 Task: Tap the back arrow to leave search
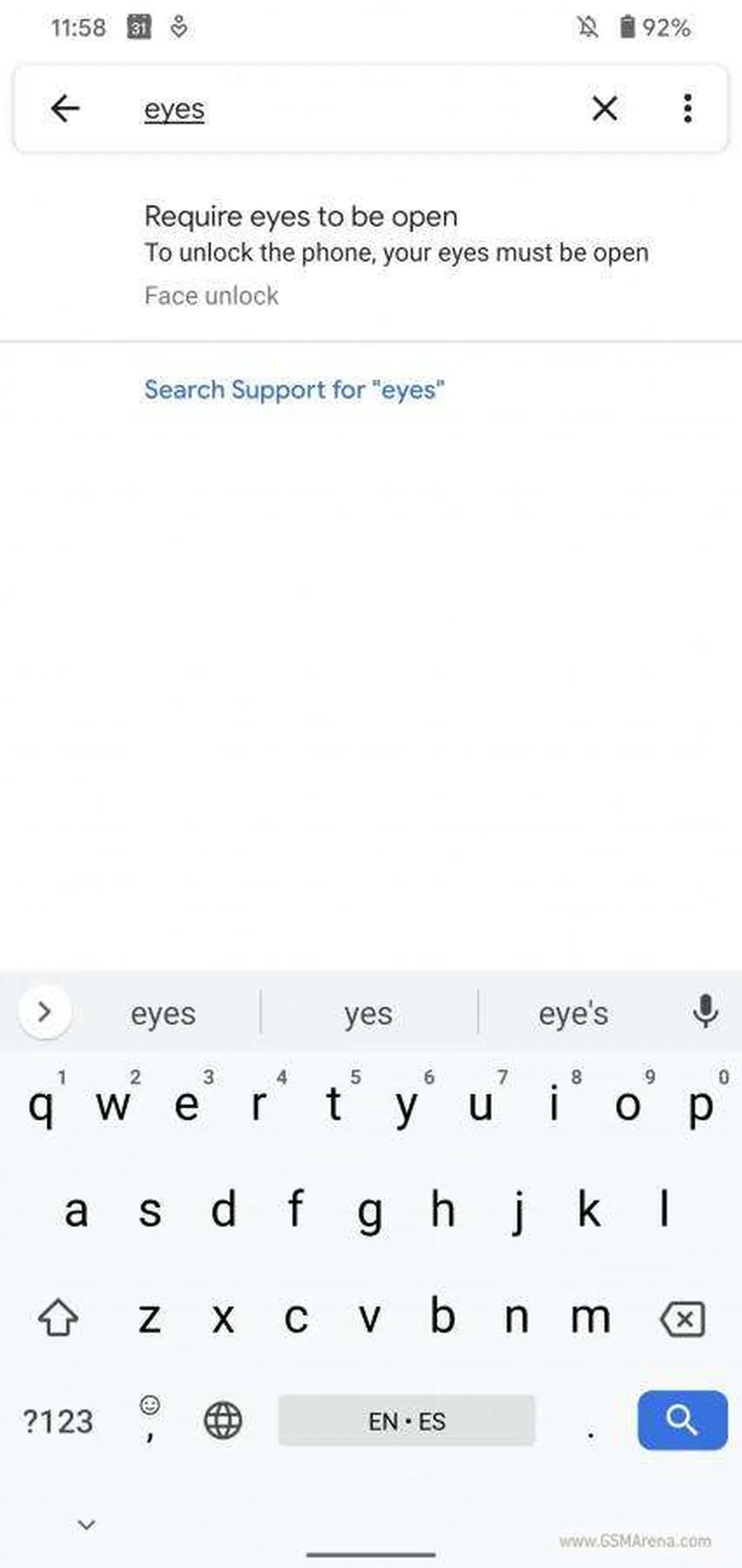pyautogui.click(x=64, y=109)
